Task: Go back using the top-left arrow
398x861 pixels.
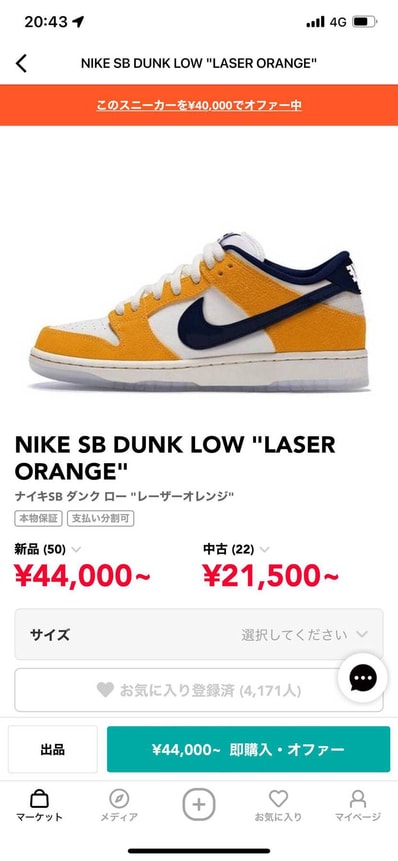Action: (21, 64)
